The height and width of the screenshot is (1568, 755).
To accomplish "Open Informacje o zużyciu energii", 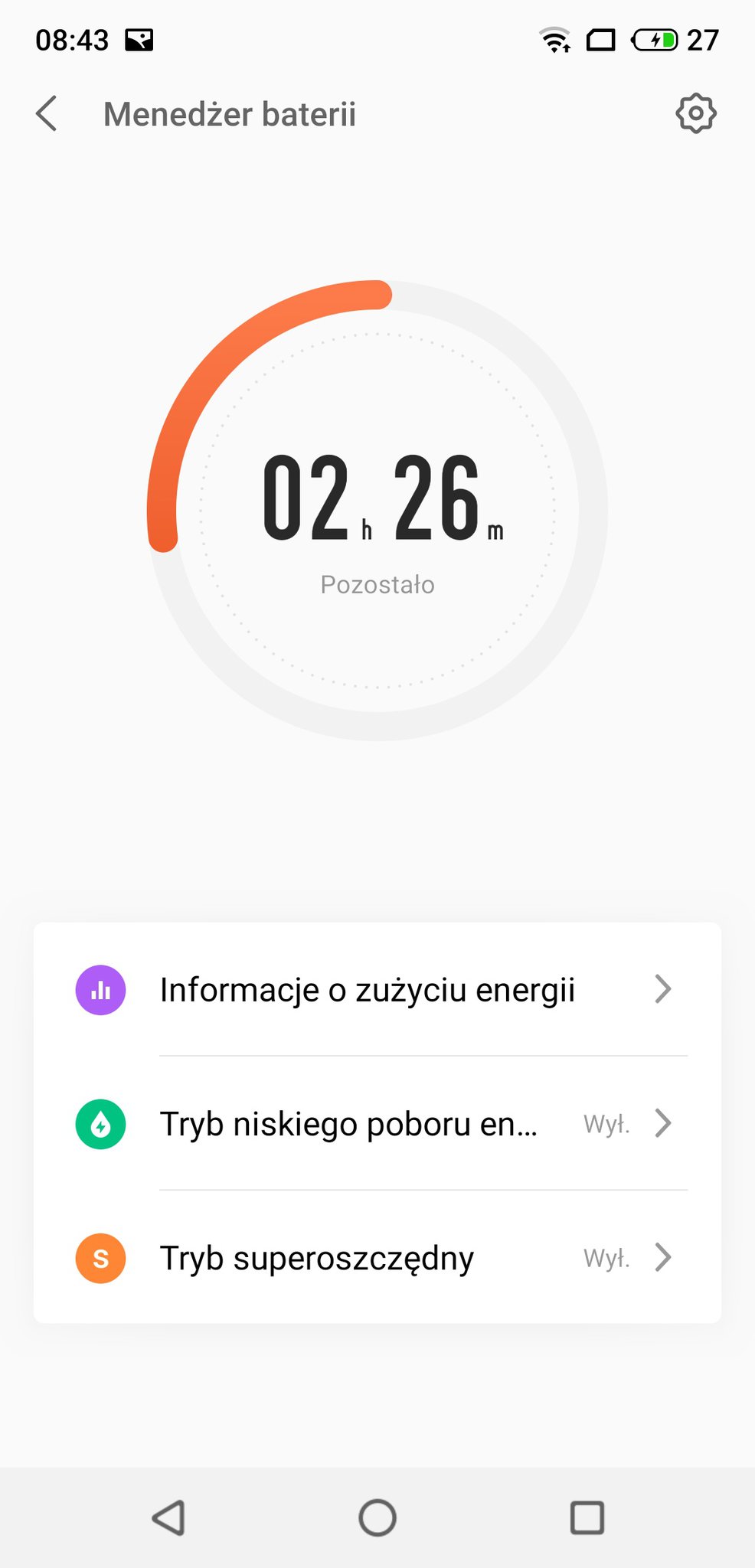I will coord(377,989).
